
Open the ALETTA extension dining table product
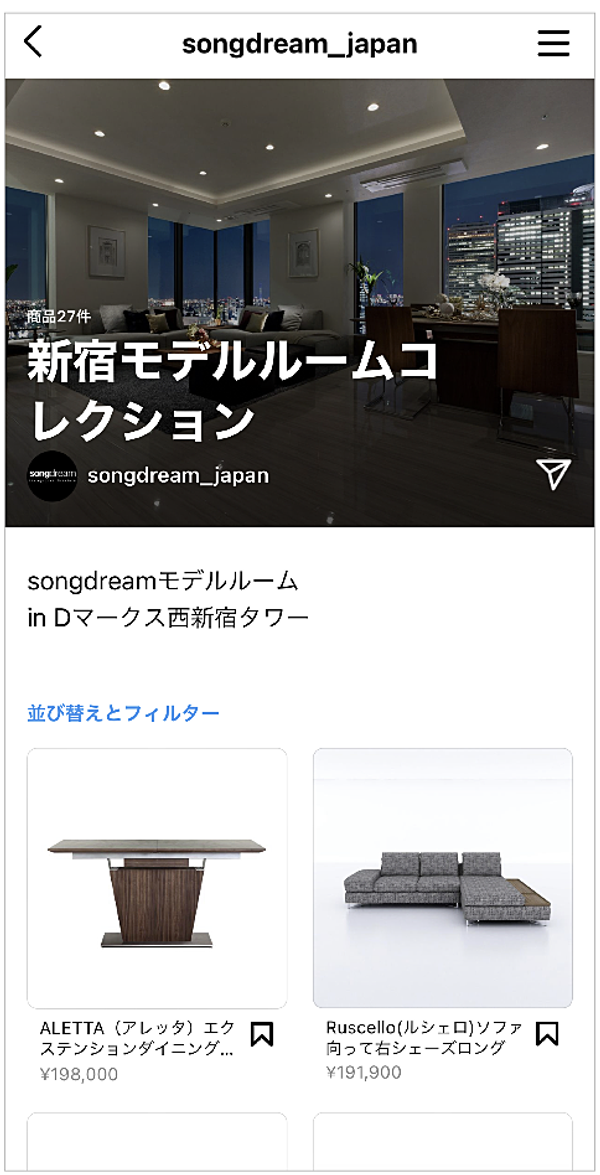click(x=157, y=878)
